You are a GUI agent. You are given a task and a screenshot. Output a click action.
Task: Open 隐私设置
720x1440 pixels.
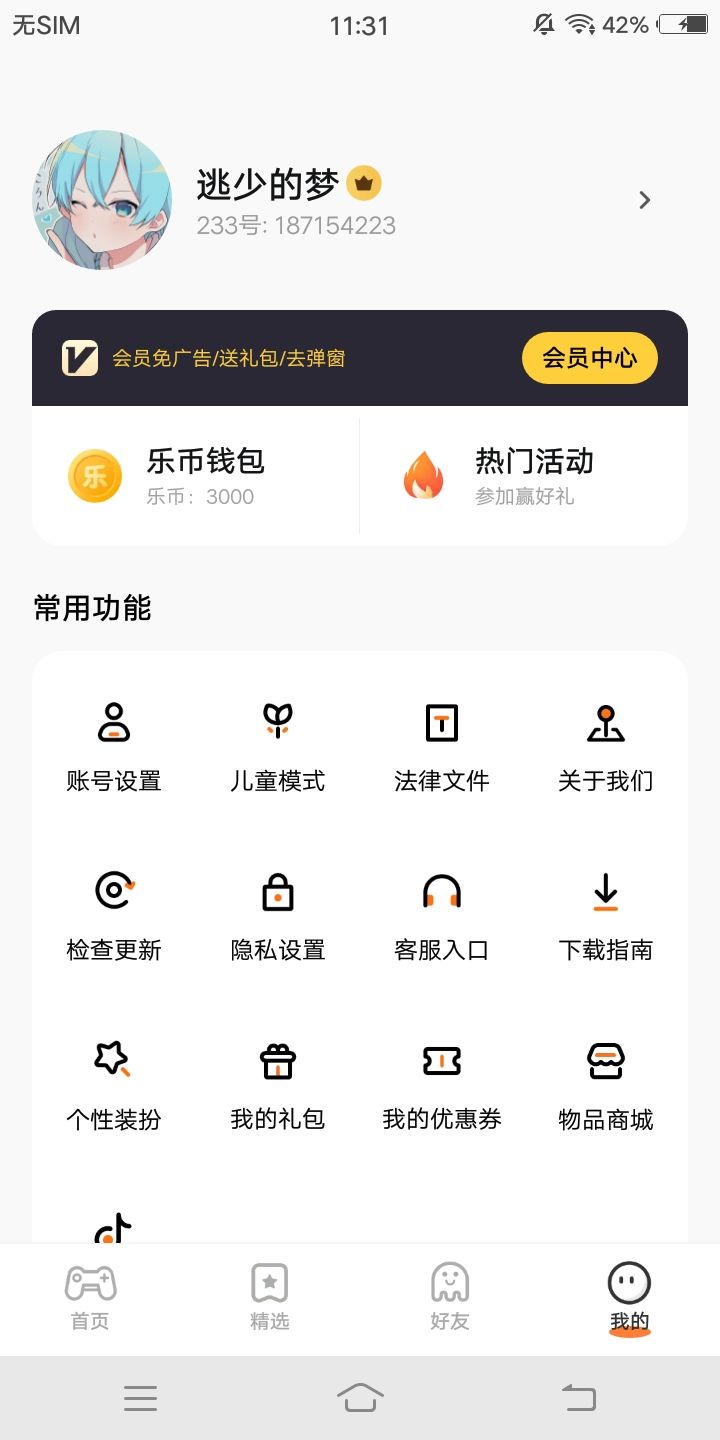(278, 916)
